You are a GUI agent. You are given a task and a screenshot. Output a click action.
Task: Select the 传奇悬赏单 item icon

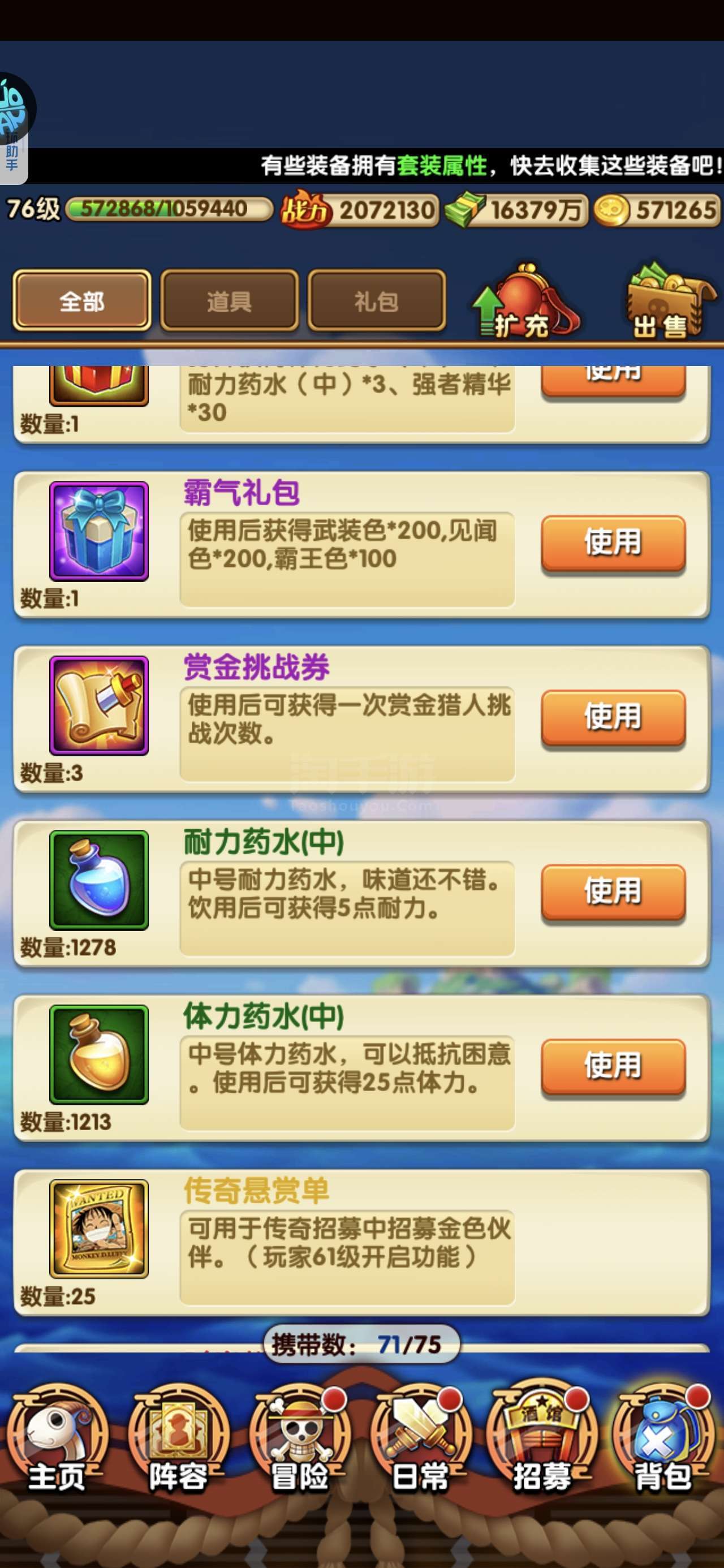(98, 1229)
